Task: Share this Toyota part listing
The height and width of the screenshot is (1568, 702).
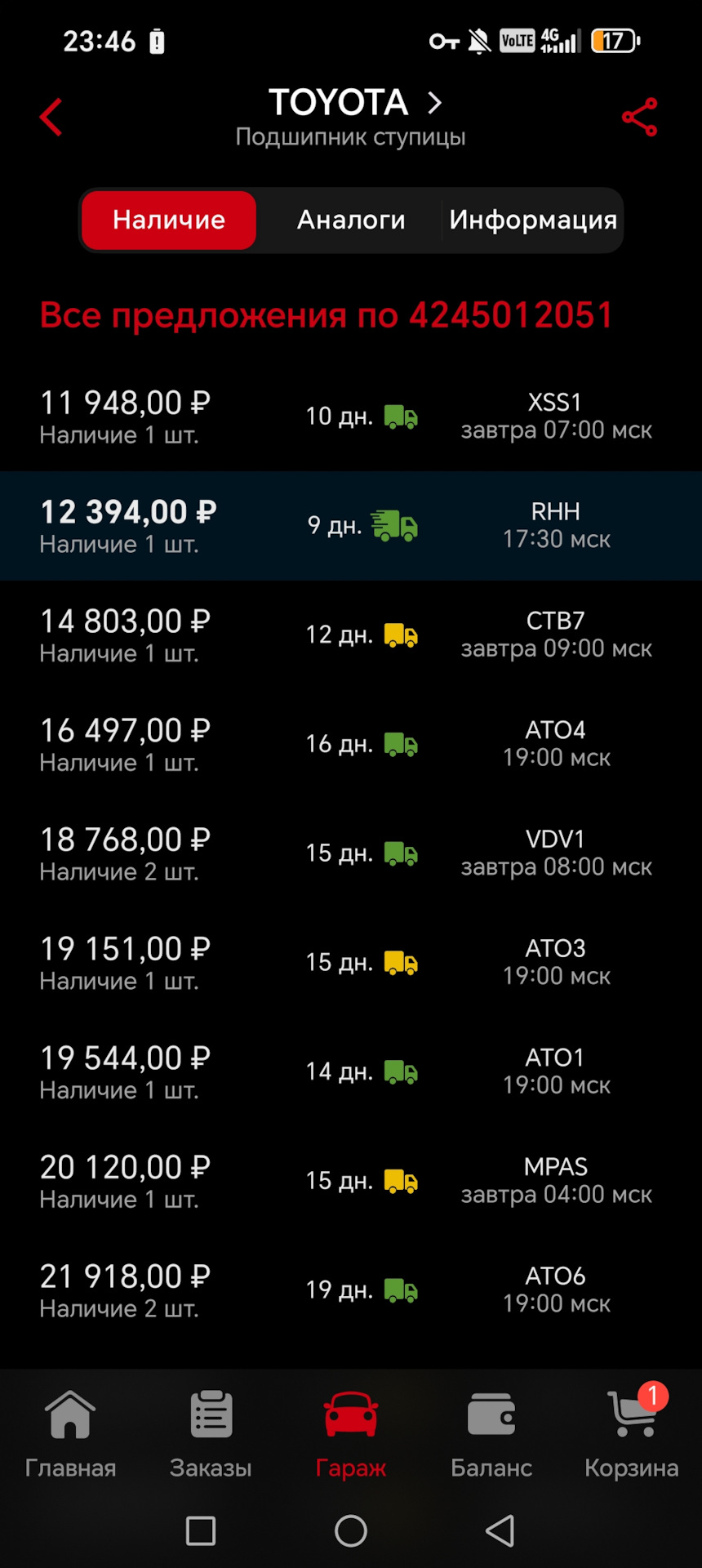Action: coord(639,118)
